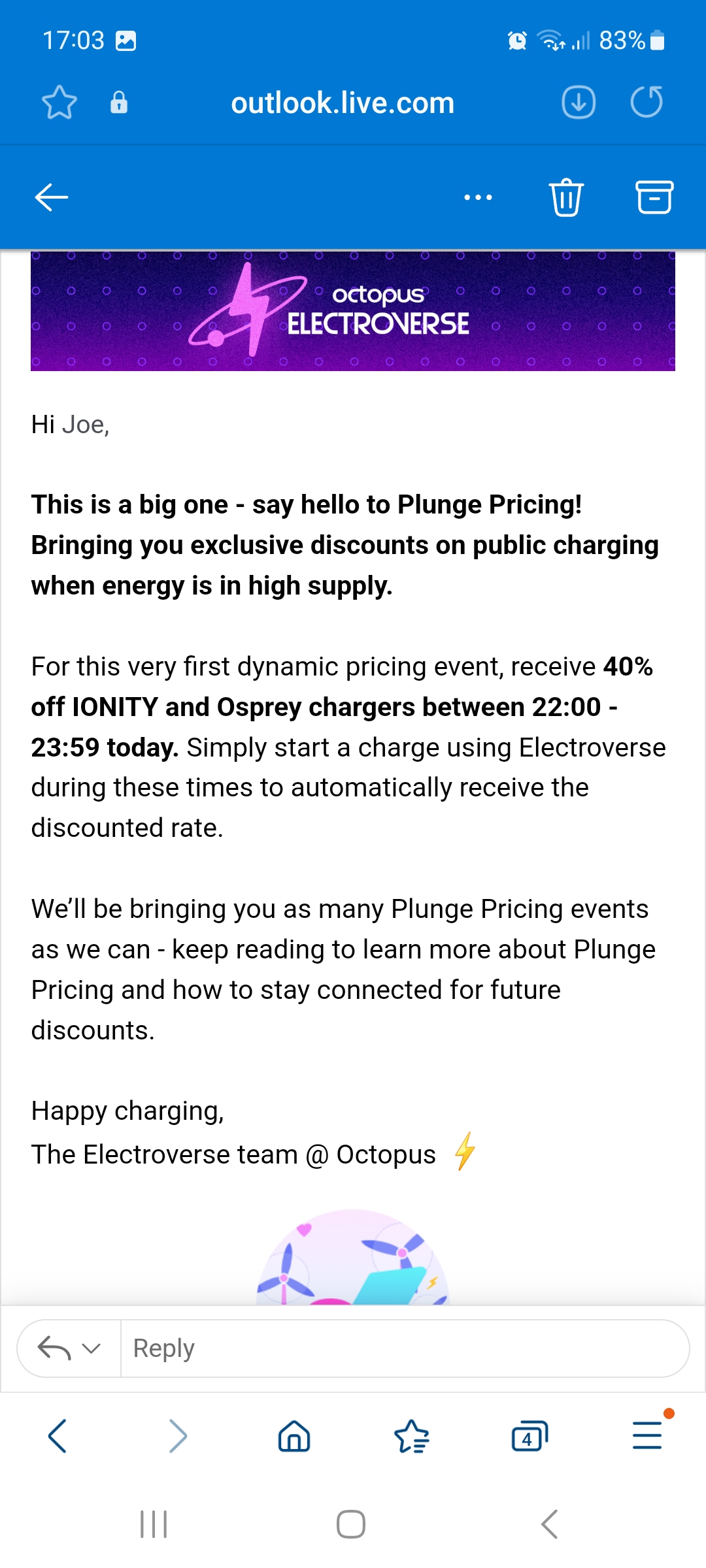Viewport: 706px width, 1568px height.
Task: Go back to the inbox
Action: [52, 197]
